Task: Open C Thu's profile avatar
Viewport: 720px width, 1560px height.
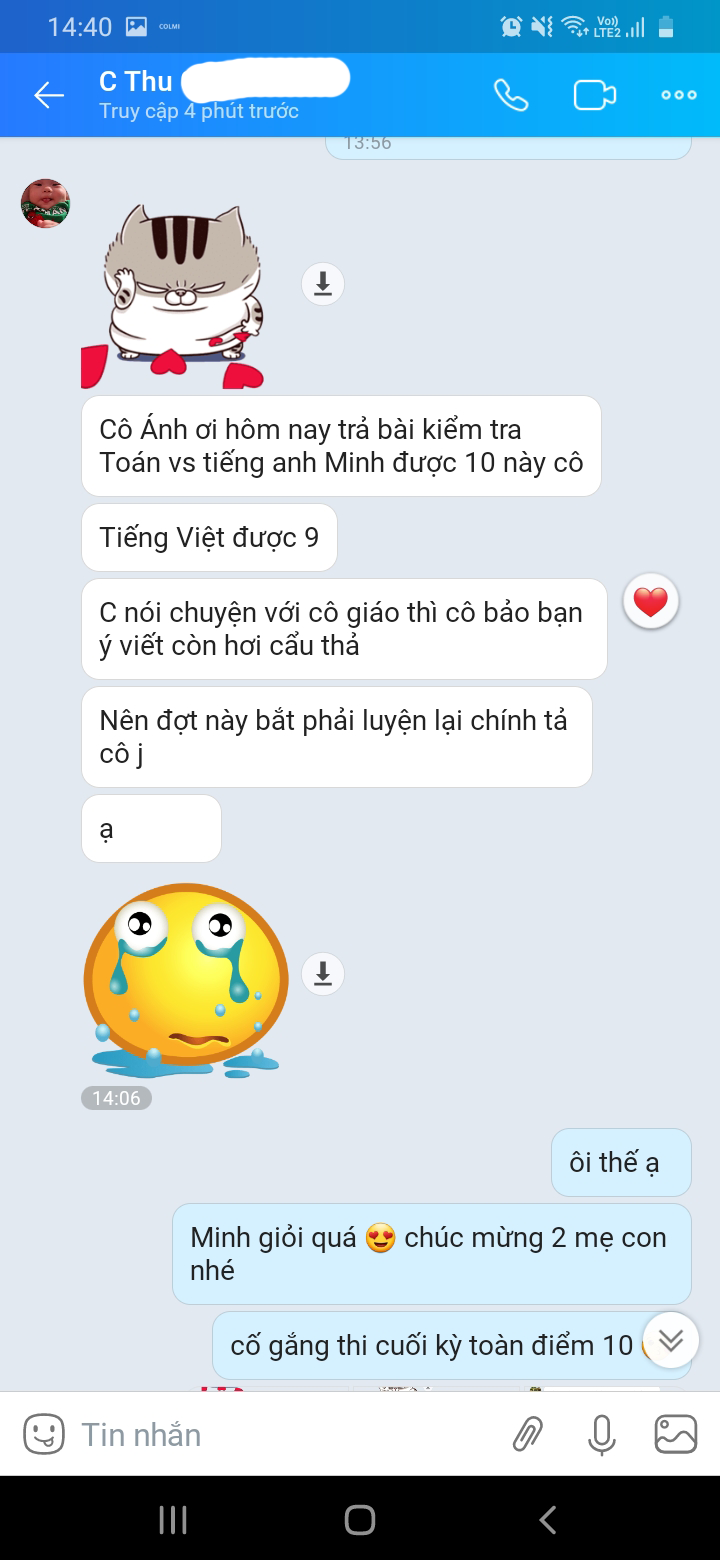Action: click(46, 204)
